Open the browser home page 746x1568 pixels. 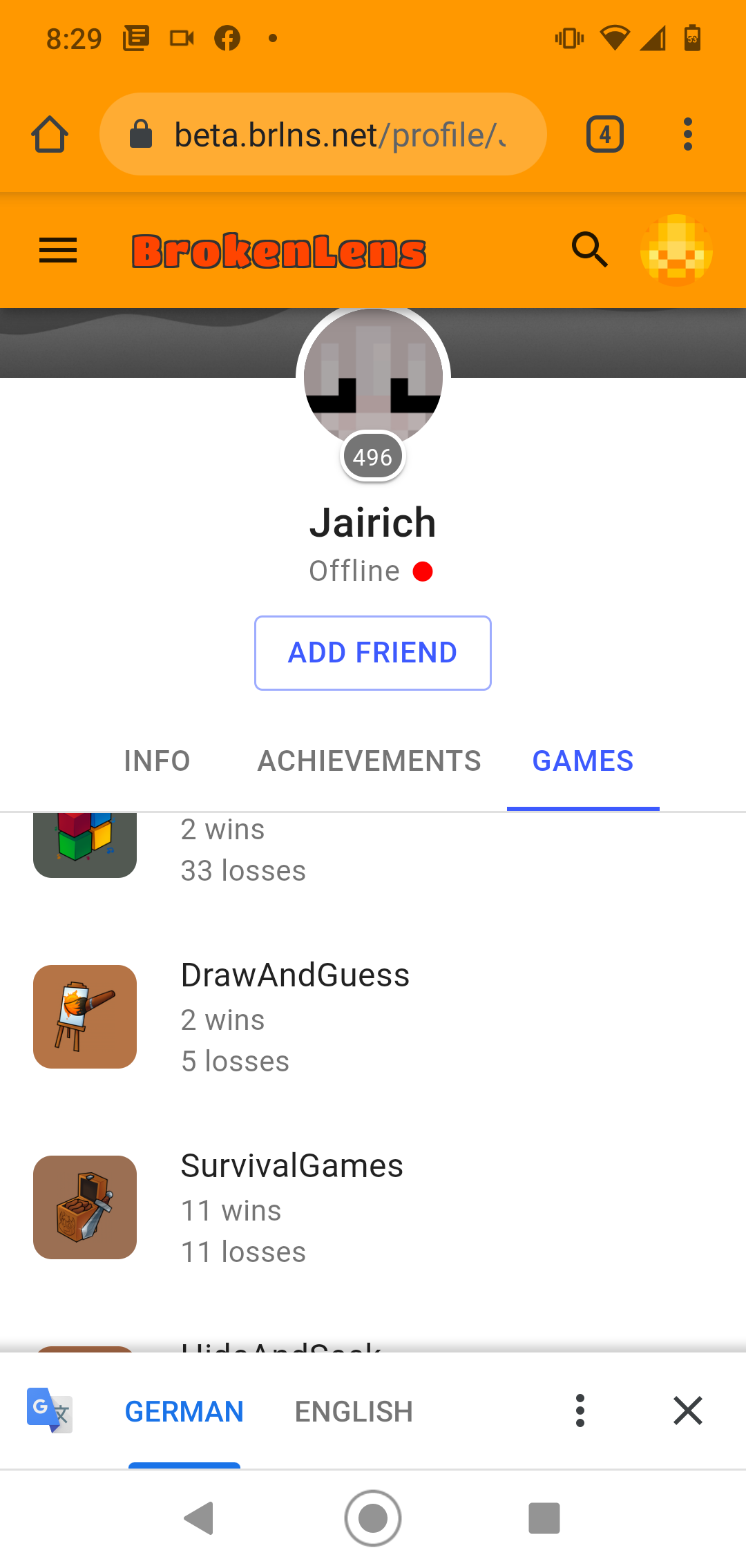pos(50,134)
